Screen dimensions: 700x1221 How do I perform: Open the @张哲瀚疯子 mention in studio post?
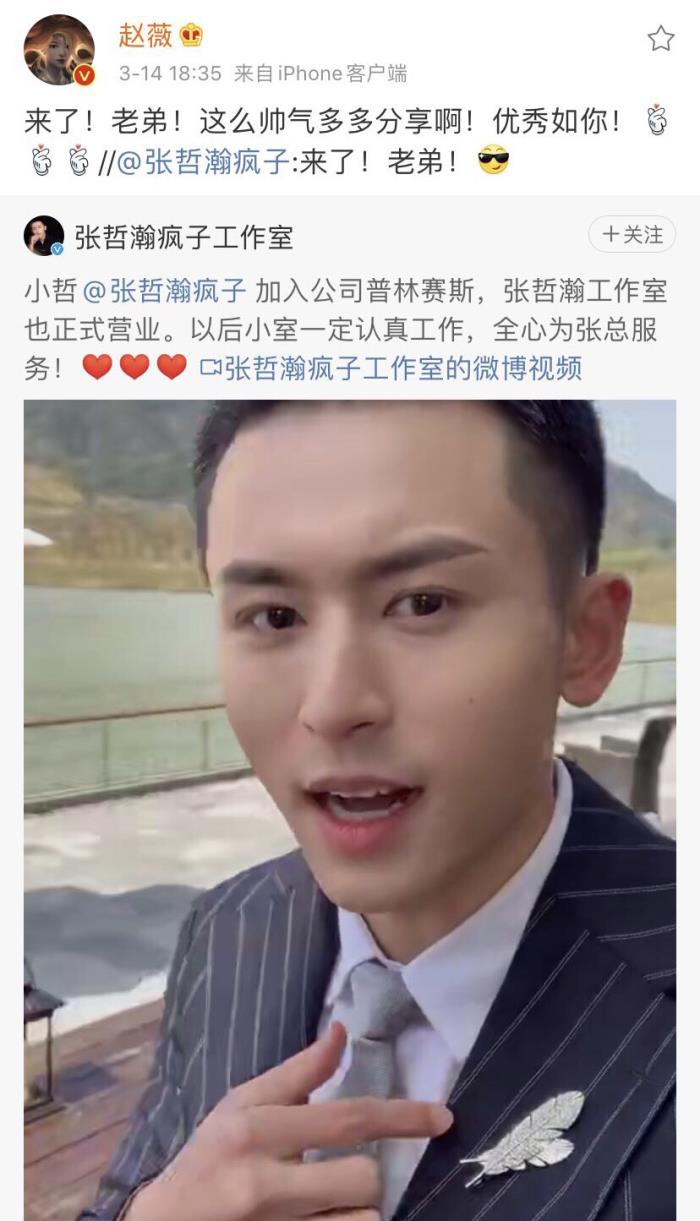165,291
